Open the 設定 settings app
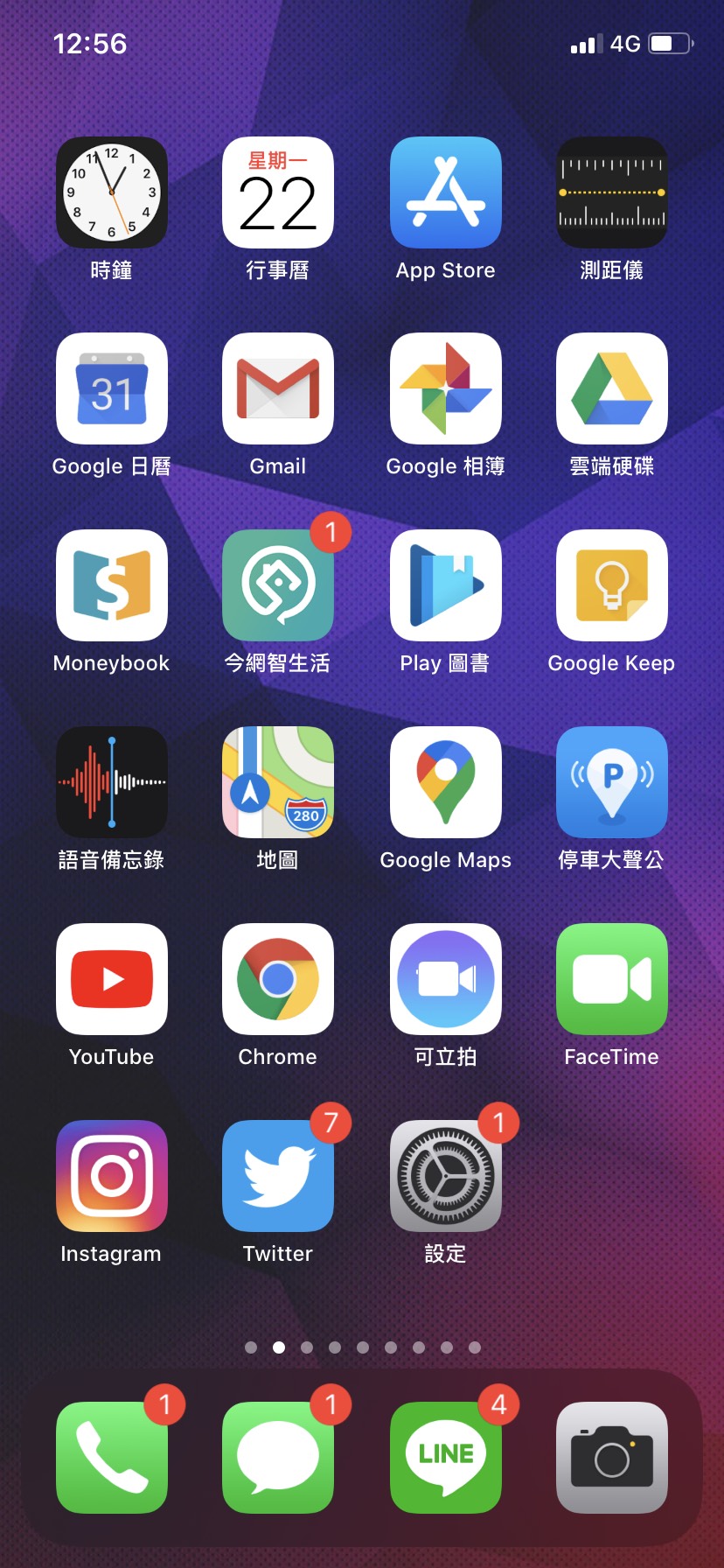The width and height of the screenshot is (724, 1568). [445, 1176]
